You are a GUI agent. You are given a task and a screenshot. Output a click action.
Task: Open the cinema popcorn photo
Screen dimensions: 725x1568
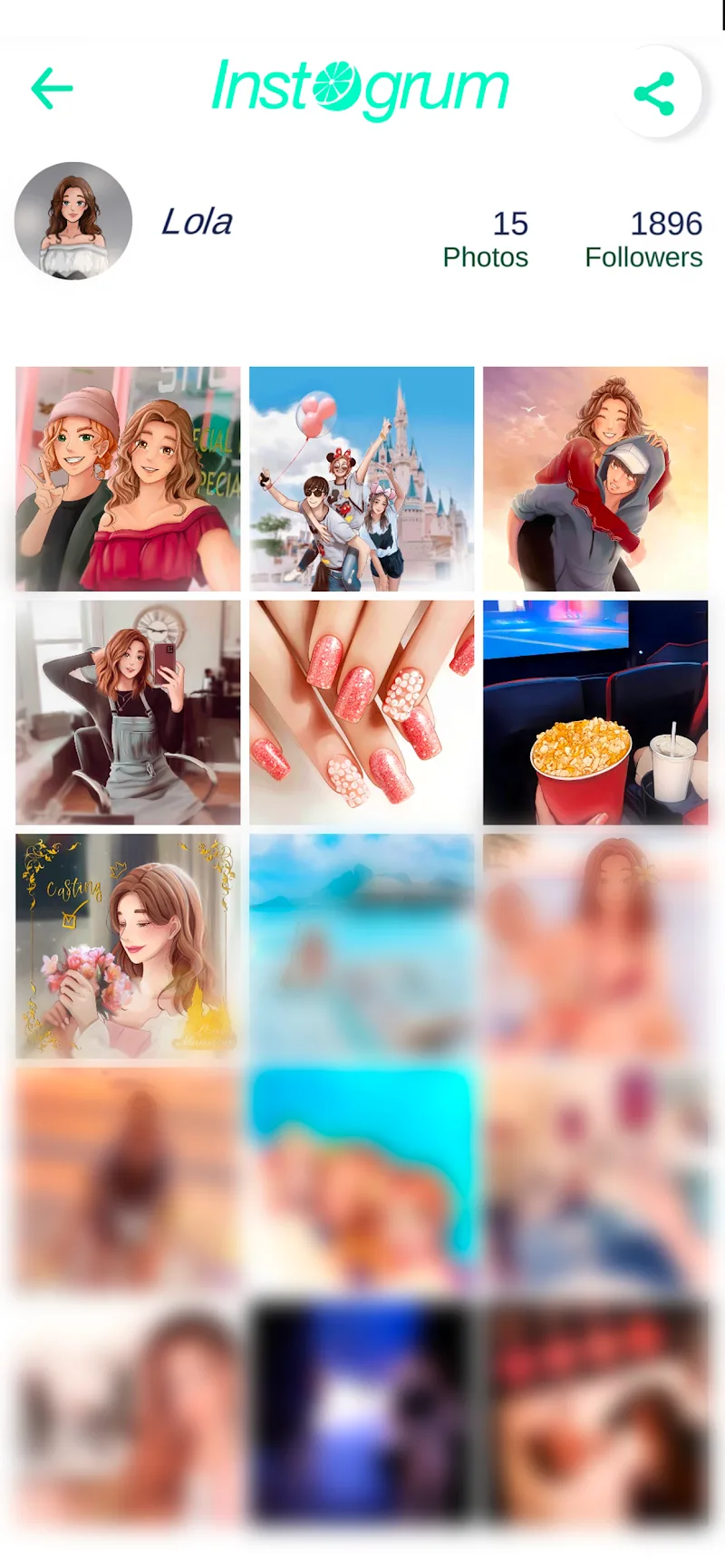[595, 712]
